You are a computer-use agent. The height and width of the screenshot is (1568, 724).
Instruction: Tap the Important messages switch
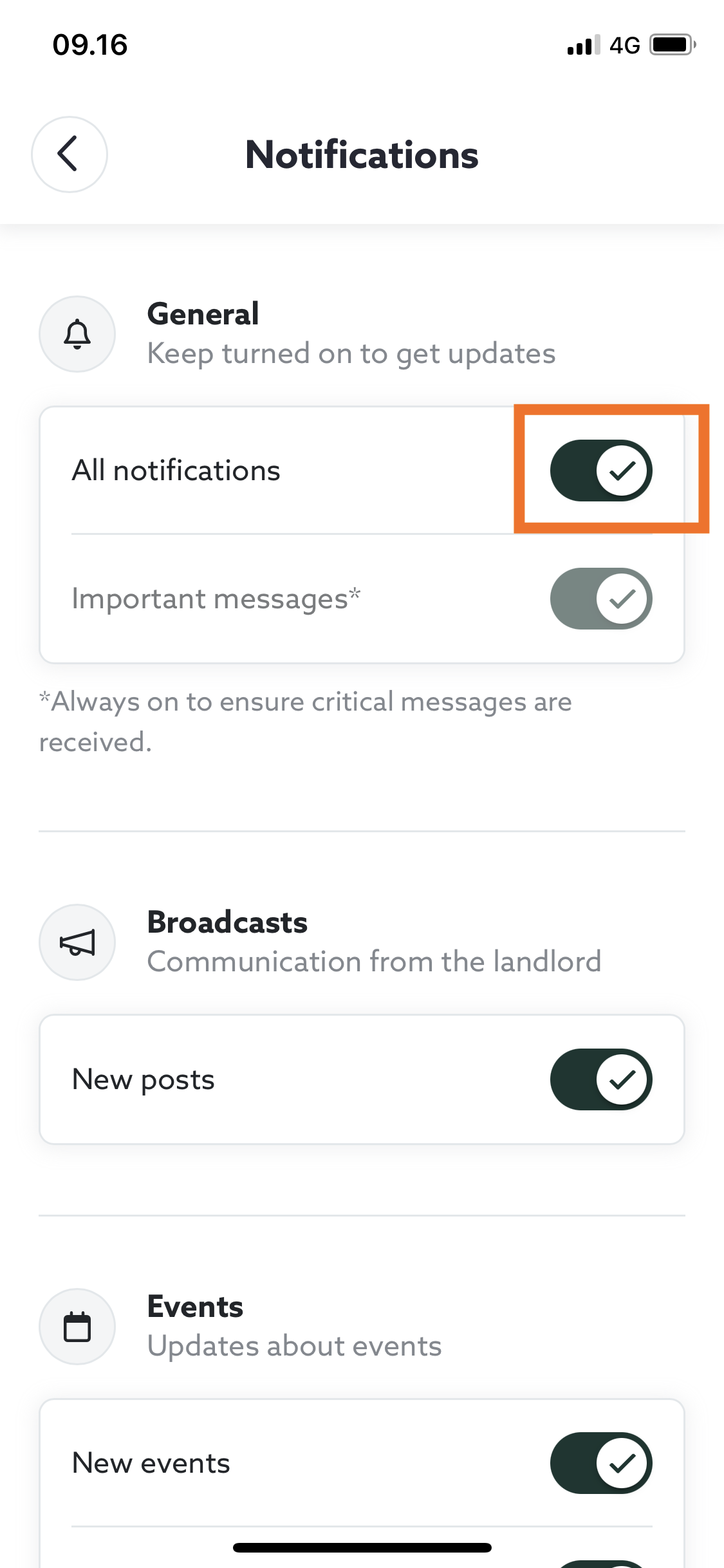600,599
